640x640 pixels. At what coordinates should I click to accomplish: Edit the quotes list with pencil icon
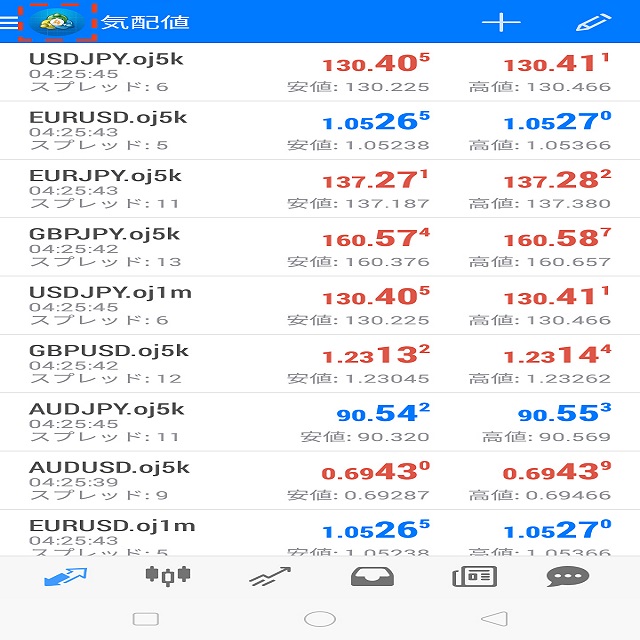pyautogui.click(x=593, y=22)
